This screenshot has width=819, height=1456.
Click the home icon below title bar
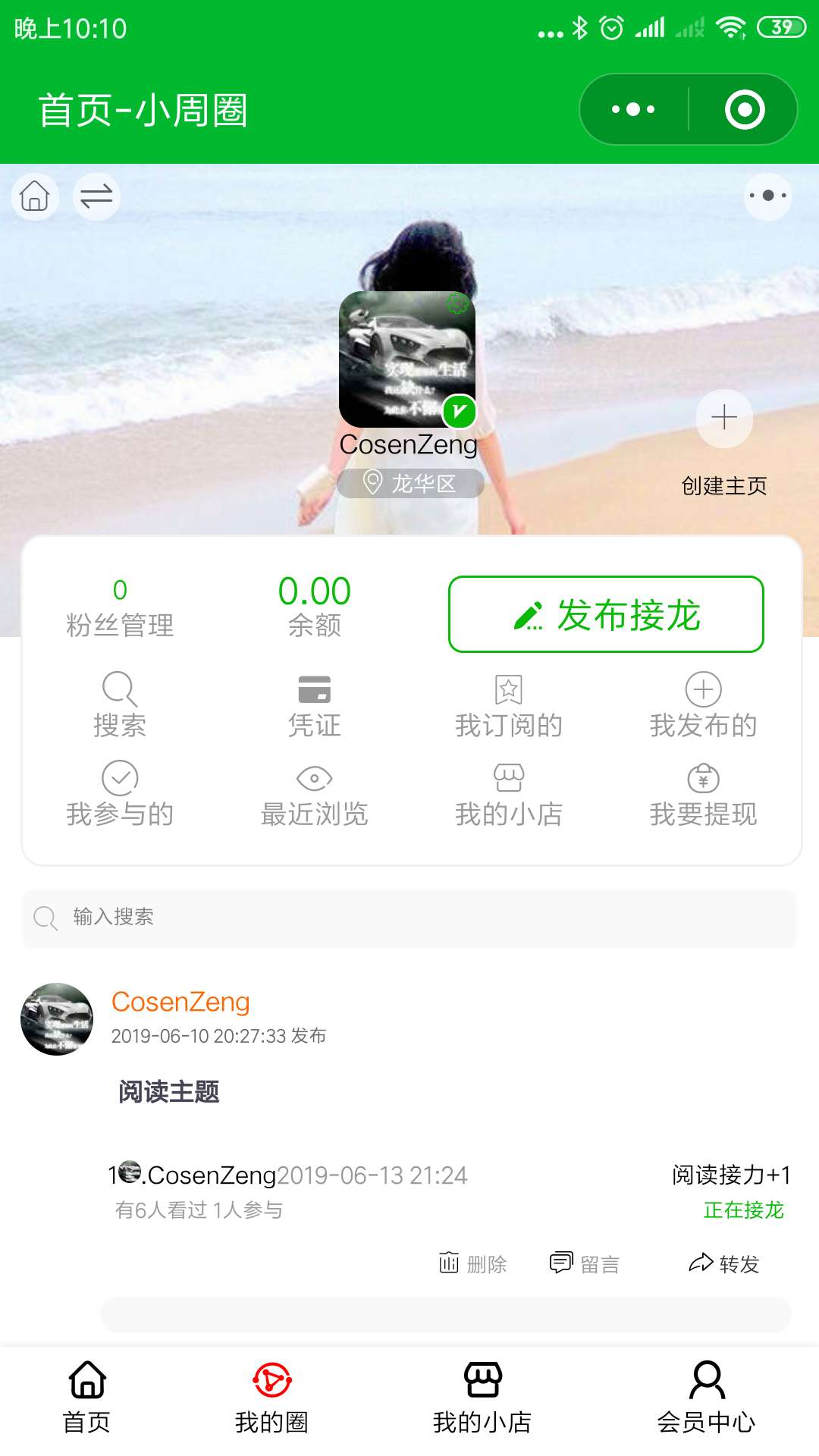tap(35, 196)
